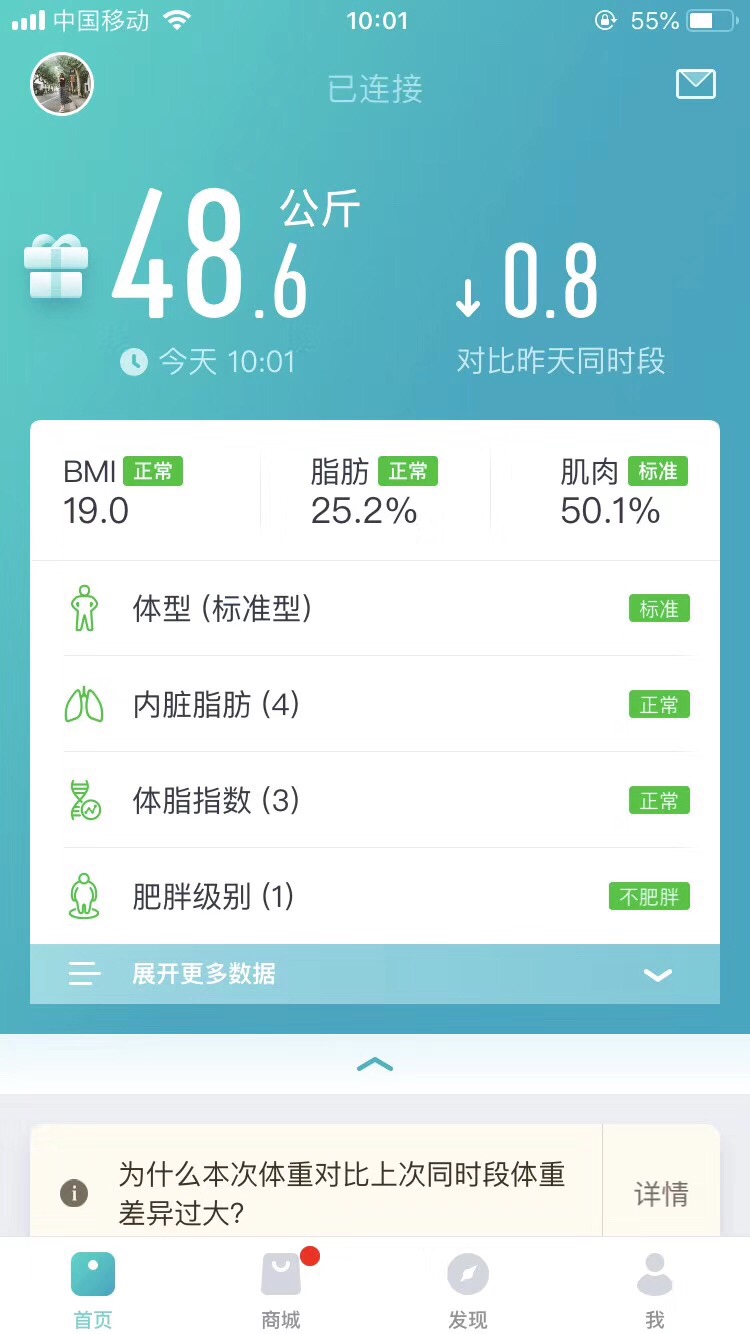Open the 体型 (标准型) row

[x=375, y=608]
